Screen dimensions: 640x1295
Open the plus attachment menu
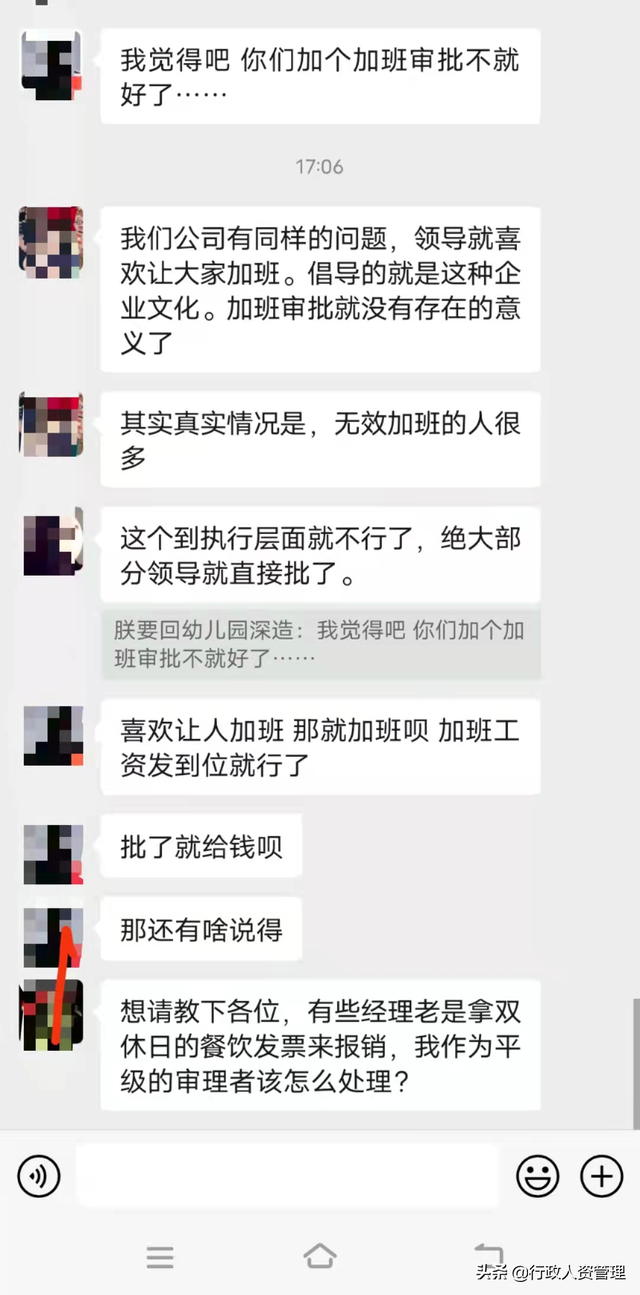[x=602, y=1176]
